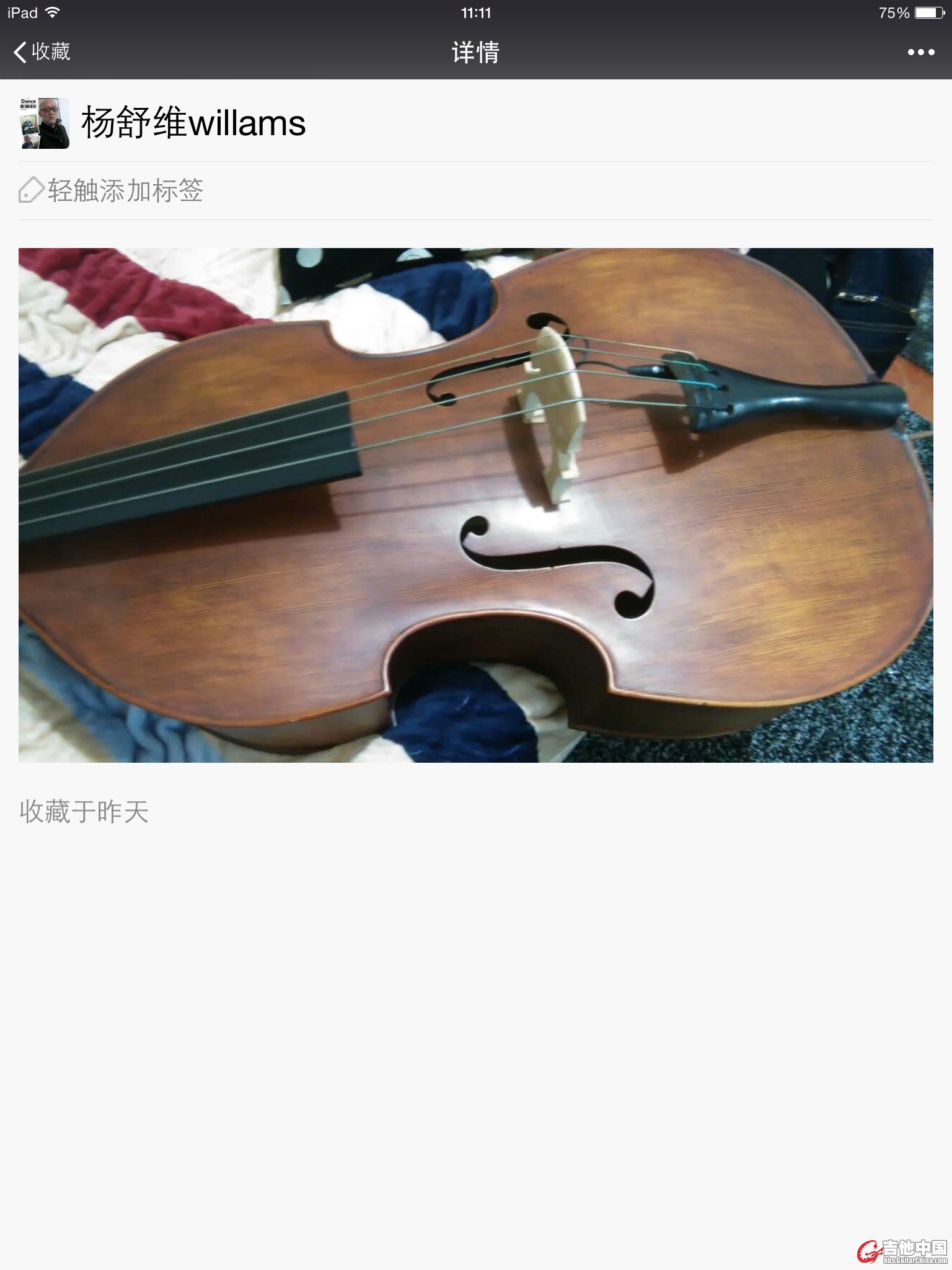952x1270 pixels.
Task: Go back to 收藏 list
Action: (x=42, y=52)
